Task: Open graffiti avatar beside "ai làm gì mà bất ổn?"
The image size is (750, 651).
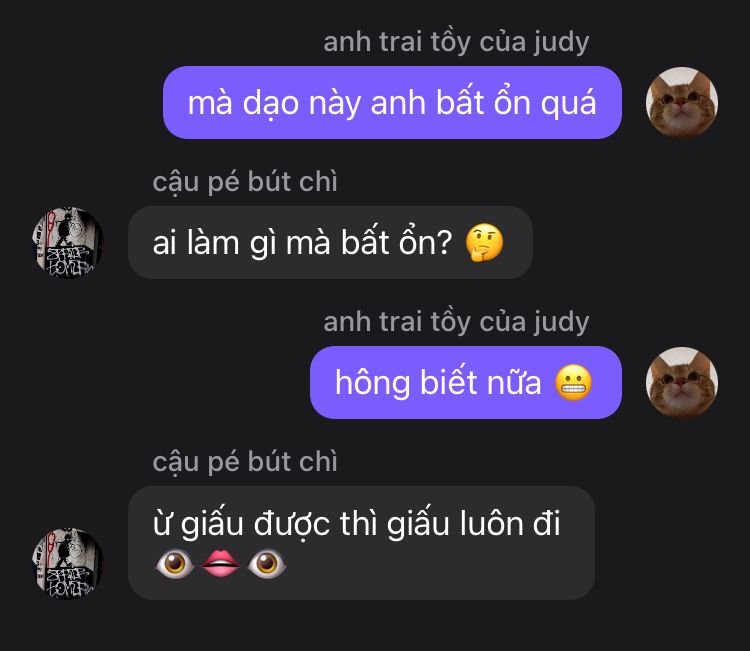Action: [68, 243]
